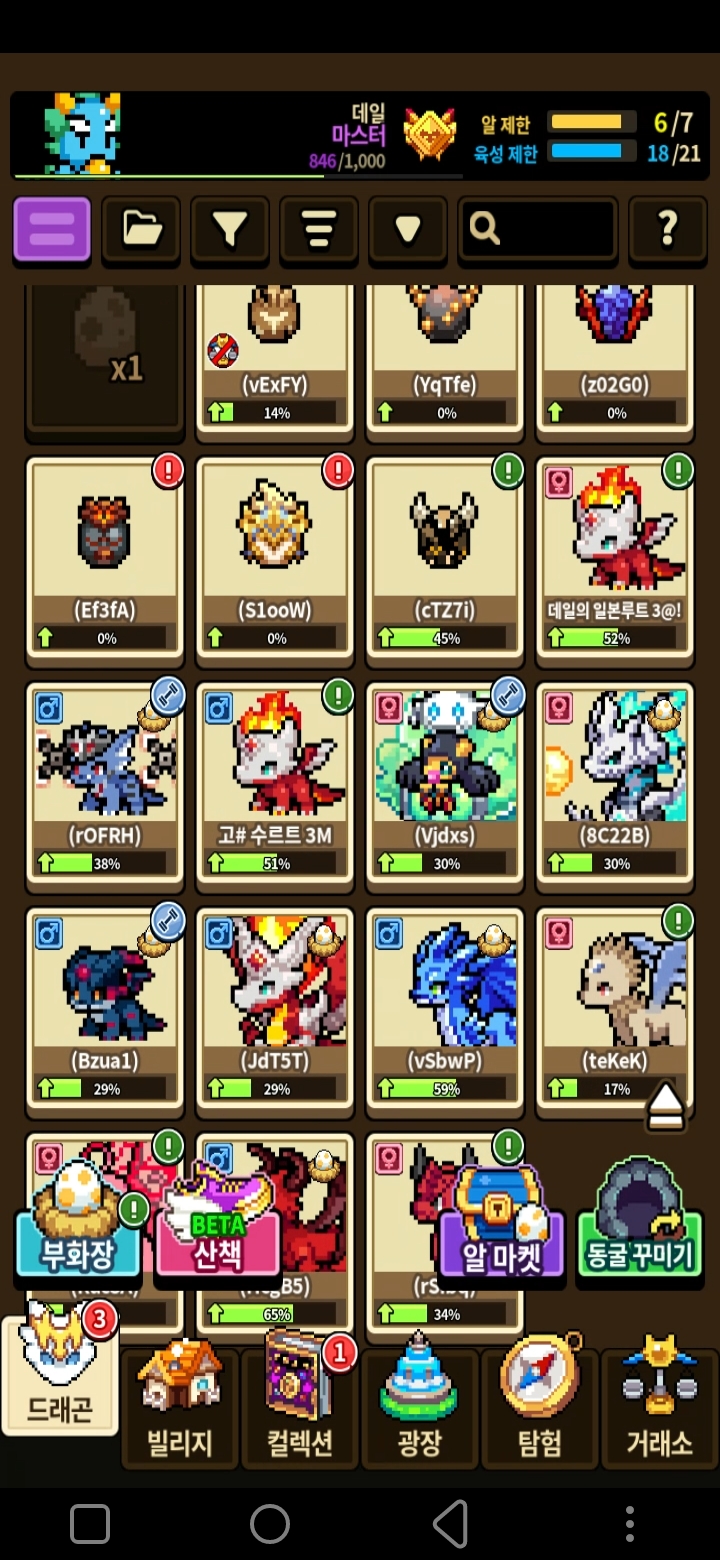Open the funnel filter options
This screenshot has height=1560, width=720.
click(x=230, y=229)
